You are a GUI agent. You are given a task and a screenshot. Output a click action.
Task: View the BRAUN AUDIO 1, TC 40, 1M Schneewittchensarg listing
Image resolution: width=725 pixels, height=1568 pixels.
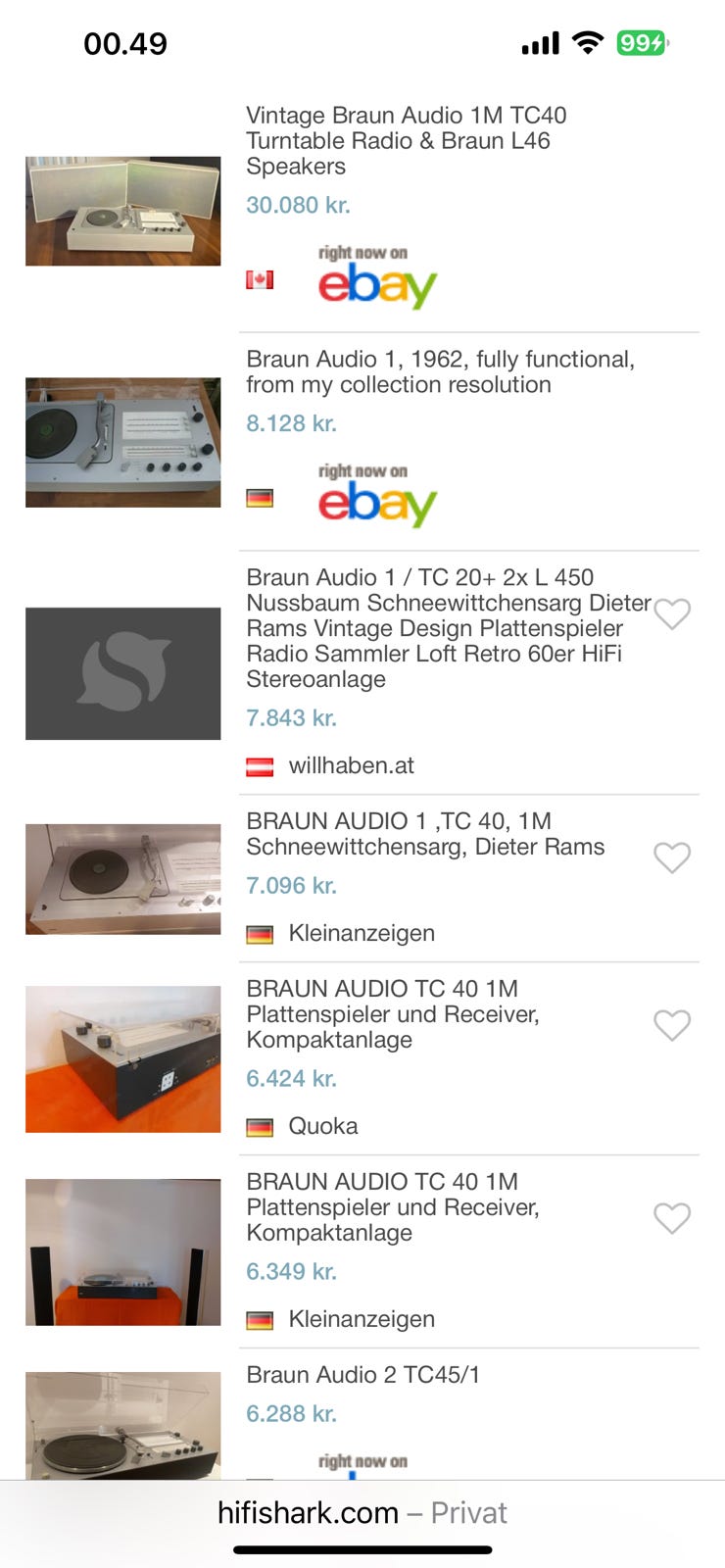pyautogui.click(x=425, y=834)
